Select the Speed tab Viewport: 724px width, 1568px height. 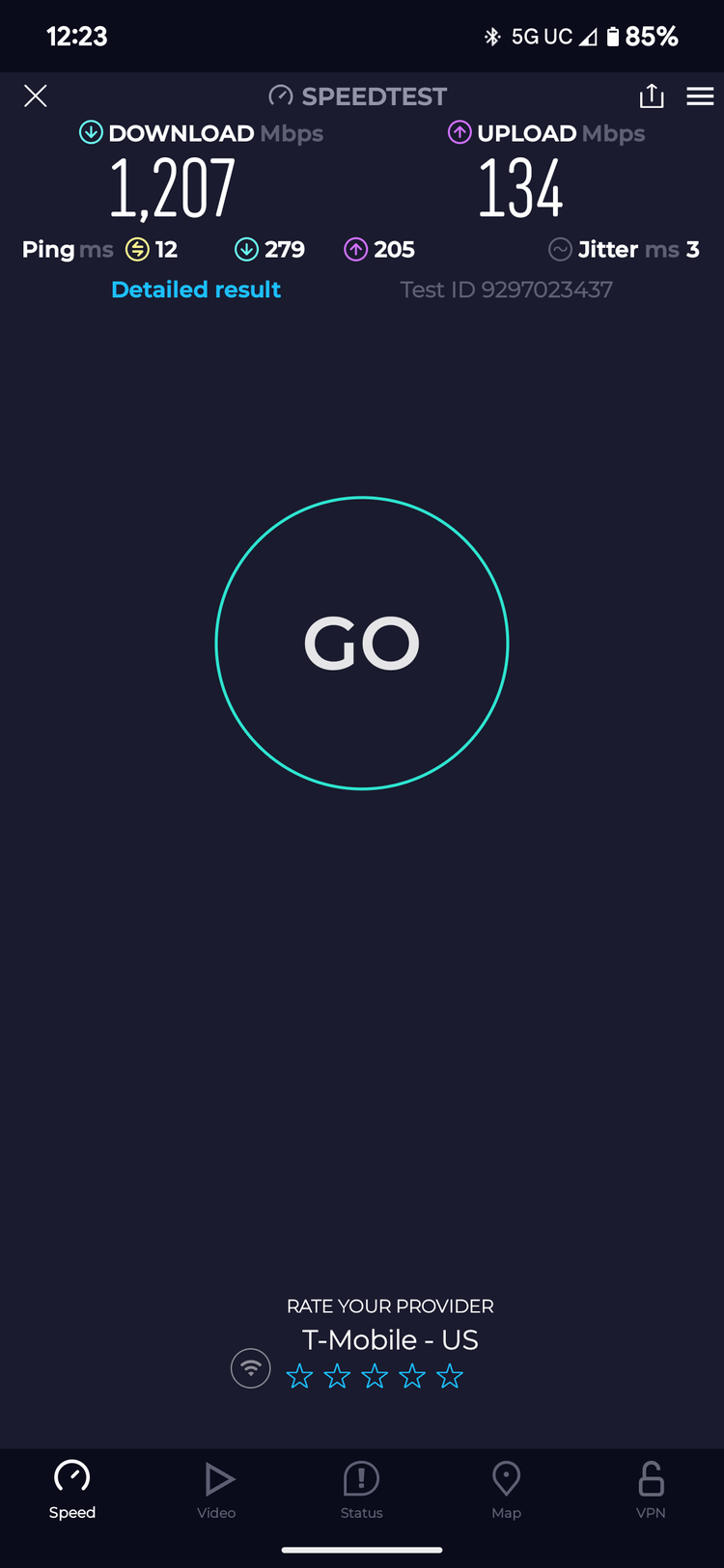coord(72,1490)
